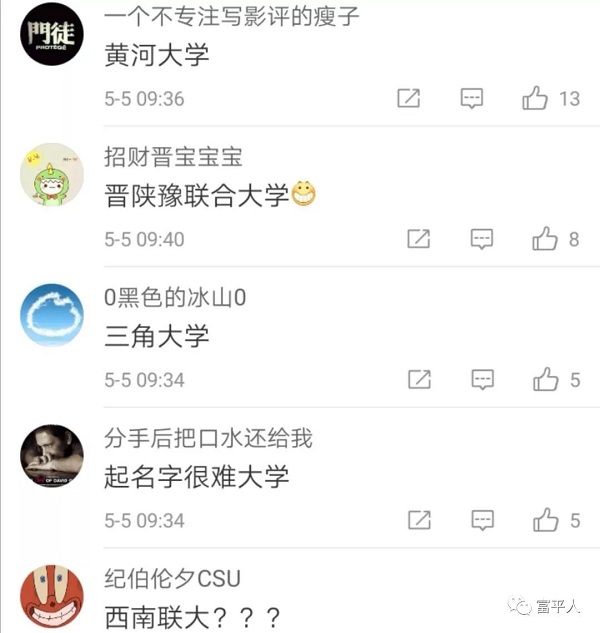Reply to the 晋陕豫联合大学 comment
The width and height of the screenshot is (600, 633).
[482, 239]
